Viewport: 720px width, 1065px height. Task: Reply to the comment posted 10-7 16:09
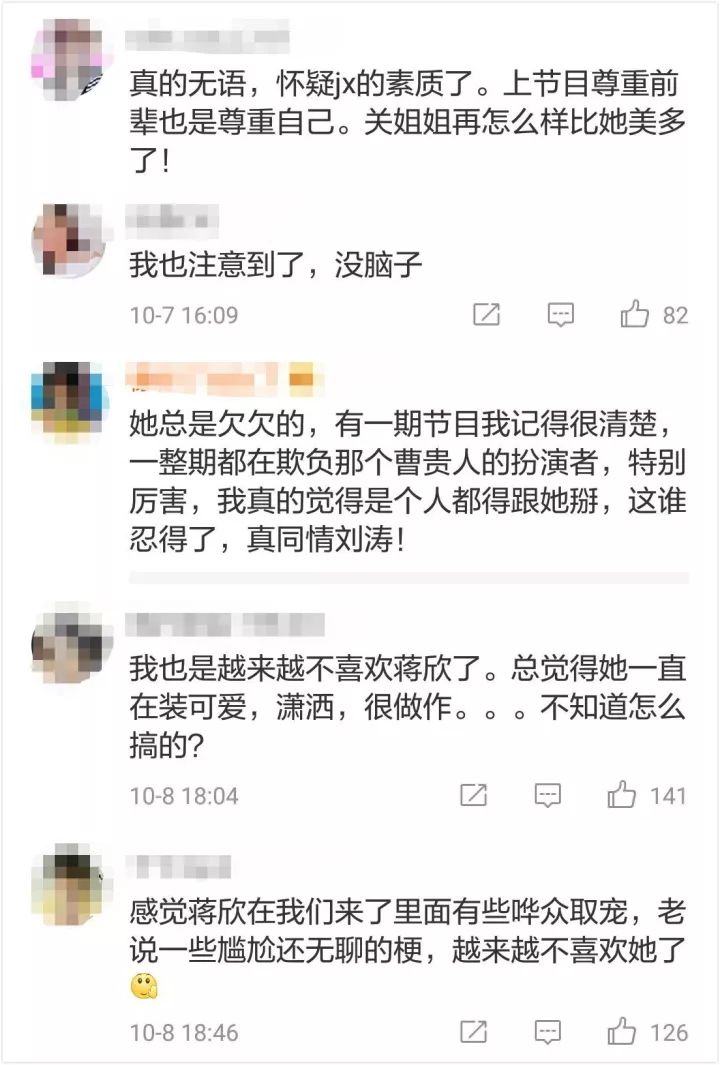(561, 315)
